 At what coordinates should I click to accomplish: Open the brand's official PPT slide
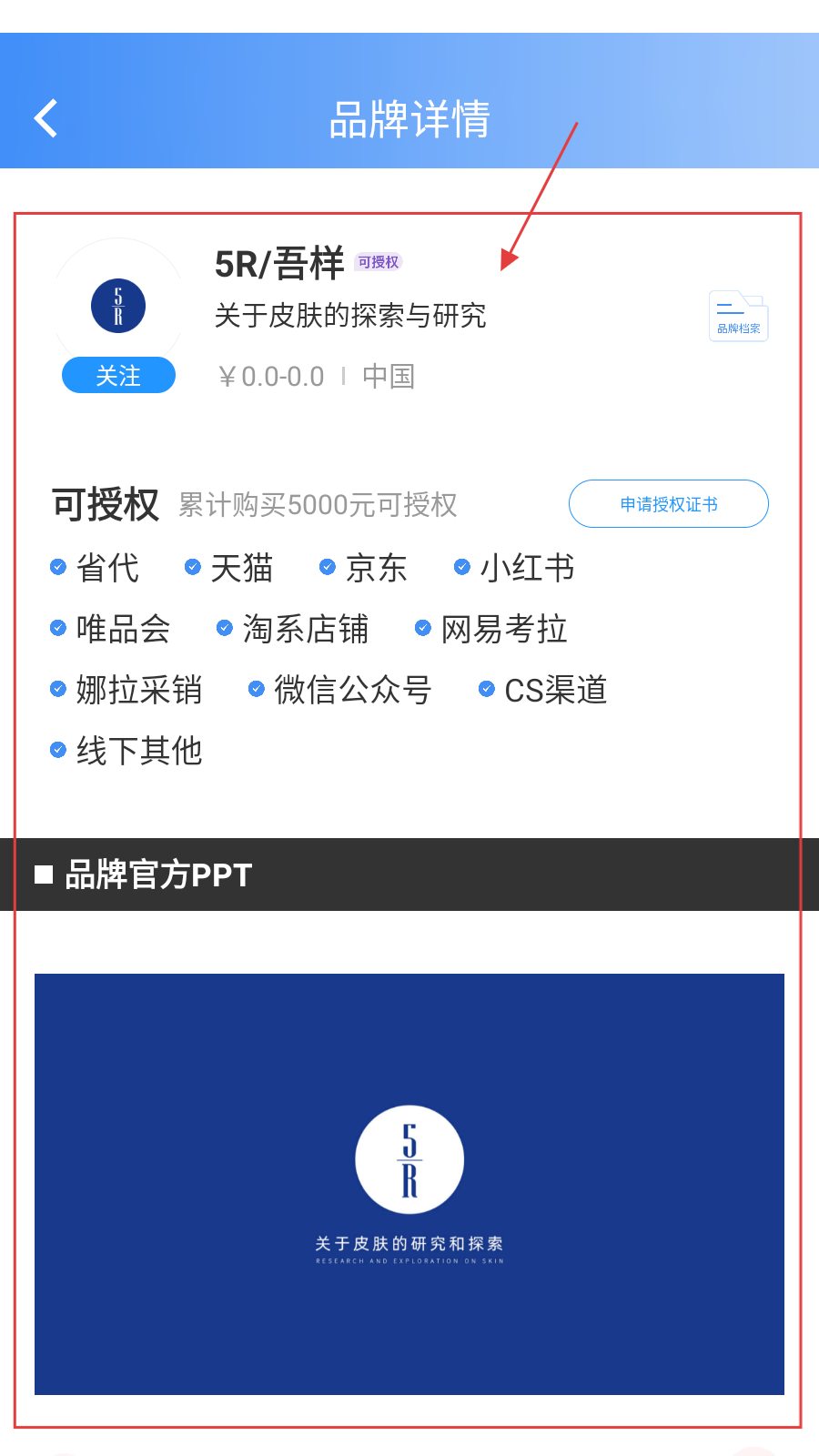409,1183
